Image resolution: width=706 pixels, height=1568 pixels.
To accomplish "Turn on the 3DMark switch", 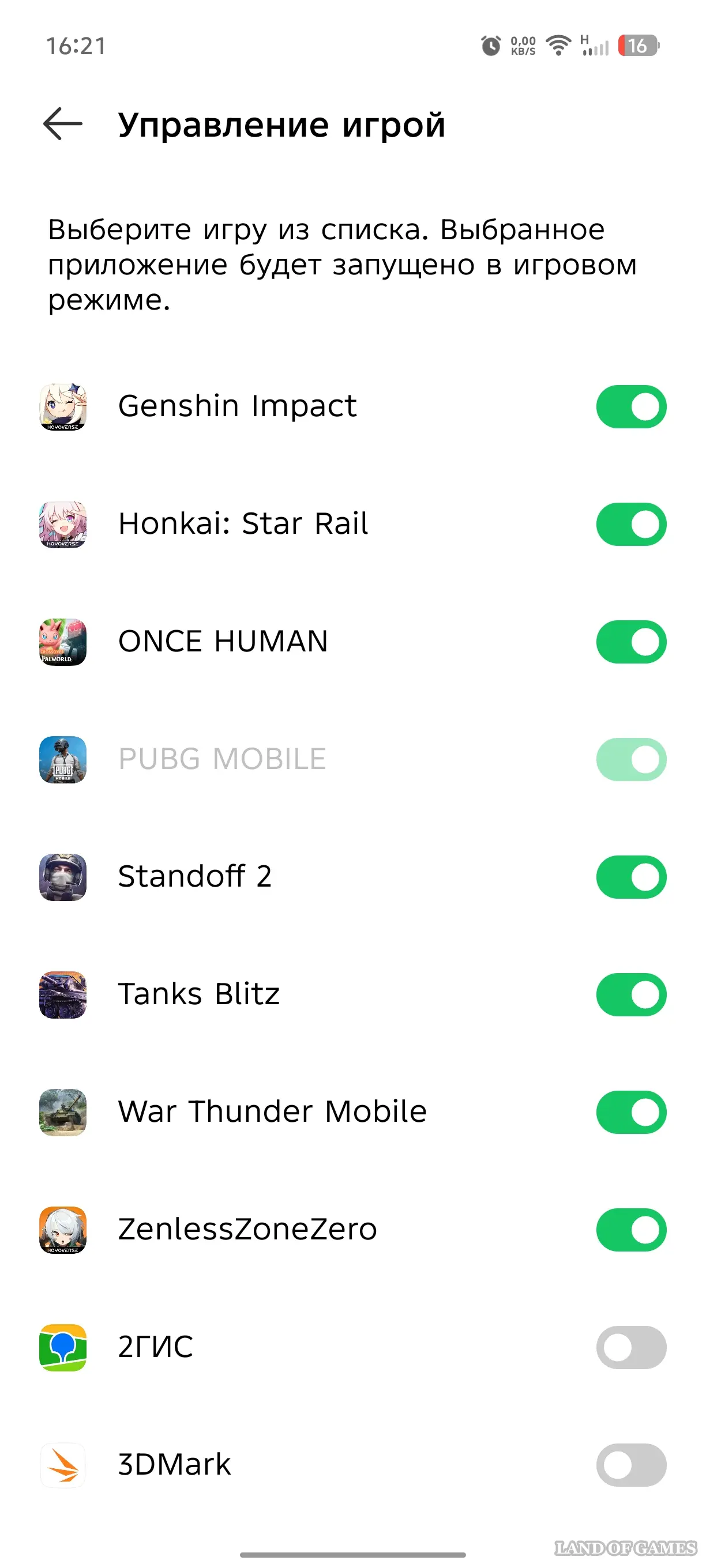I will [x=630, y=1464].
